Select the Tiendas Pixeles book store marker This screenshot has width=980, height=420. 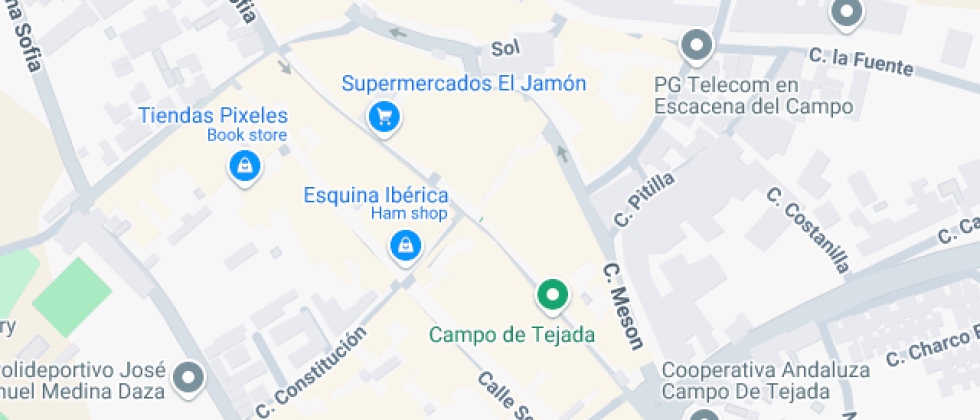pyautogui.click(x=244, y=166)
